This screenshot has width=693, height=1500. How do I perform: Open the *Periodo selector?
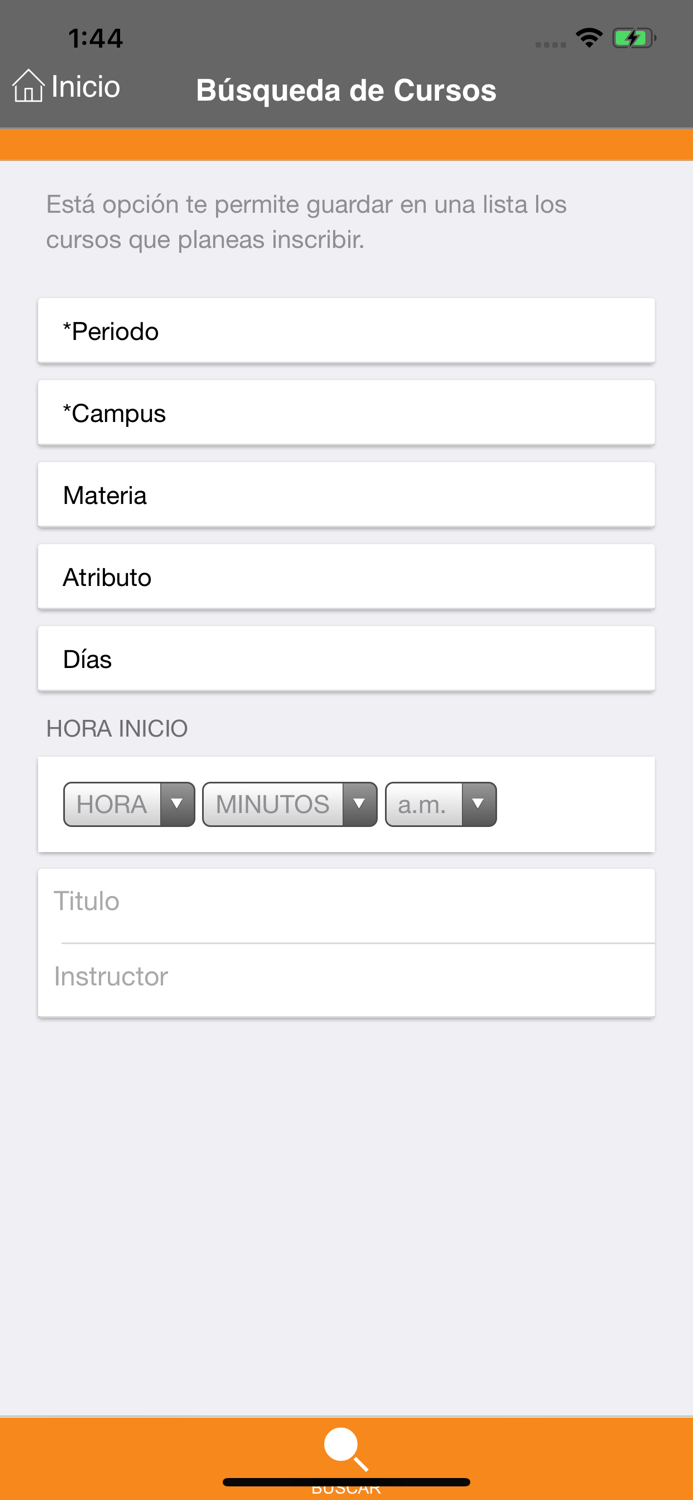[x=346, y=331]
